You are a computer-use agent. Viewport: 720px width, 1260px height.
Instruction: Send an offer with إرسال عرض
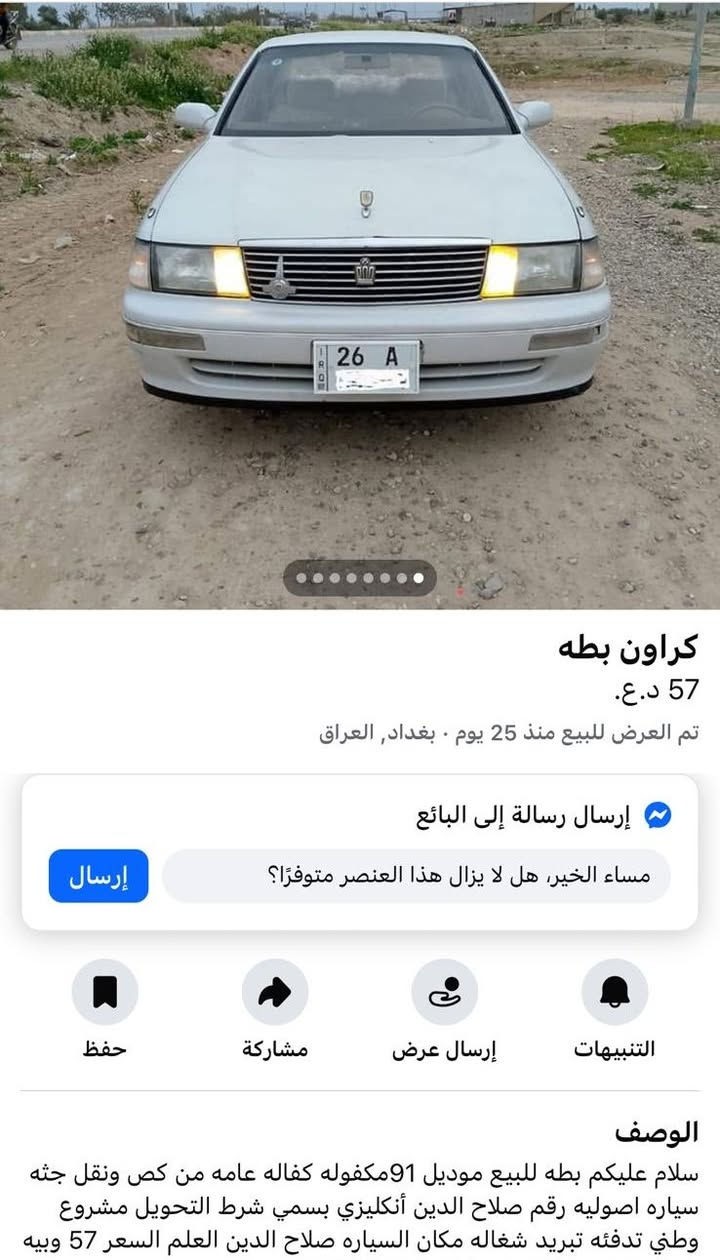[x=444, y=992]
